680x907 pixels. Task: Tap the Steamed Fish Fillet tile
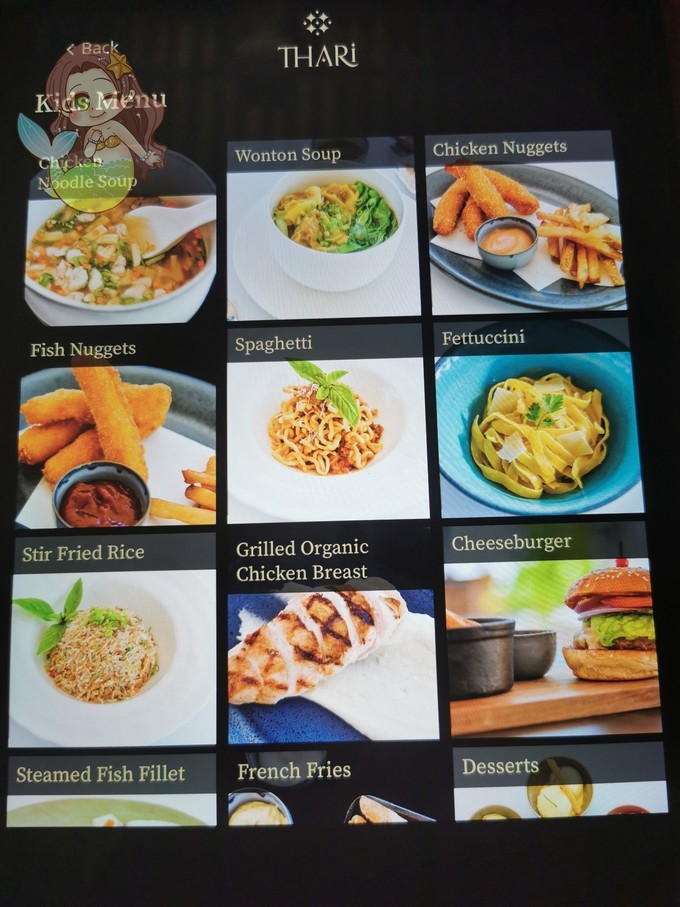pyautogui.click(x=111, y=790)
